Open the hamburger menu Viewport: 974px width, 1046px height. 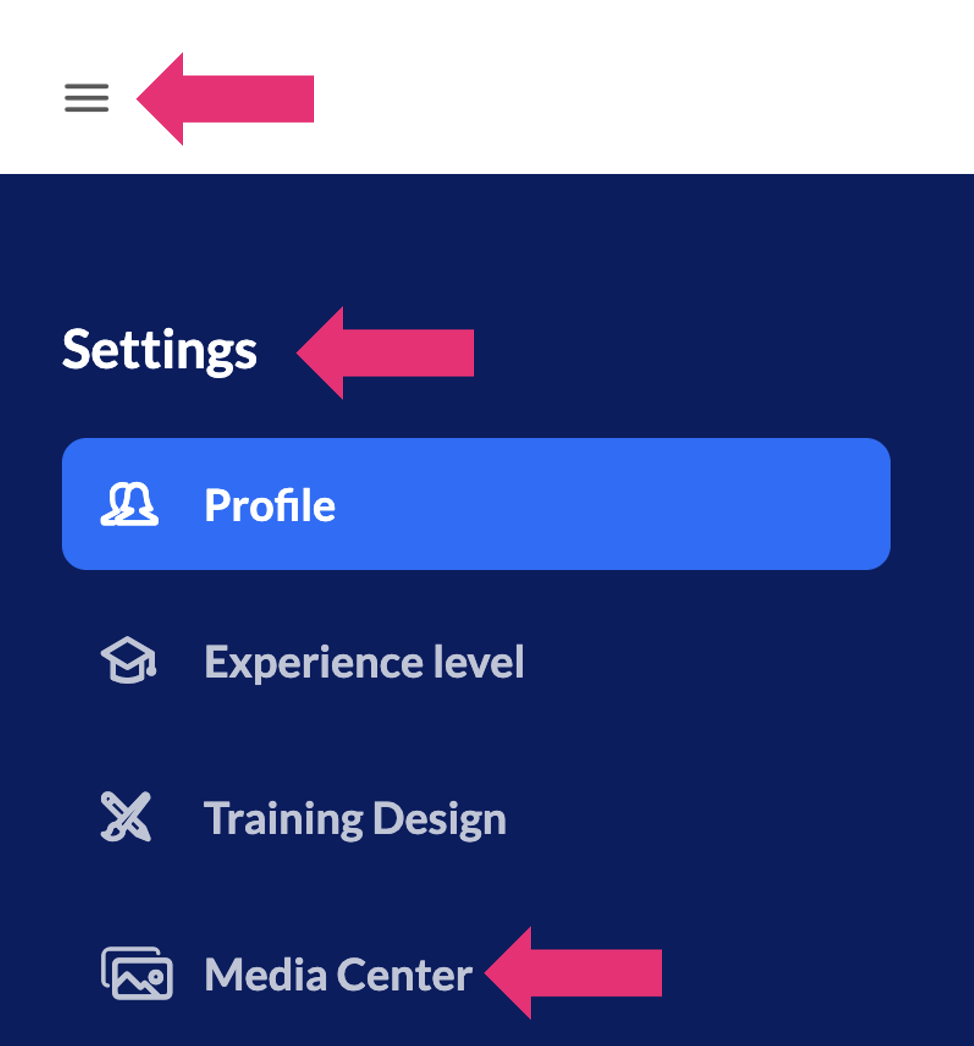(87, 98)
